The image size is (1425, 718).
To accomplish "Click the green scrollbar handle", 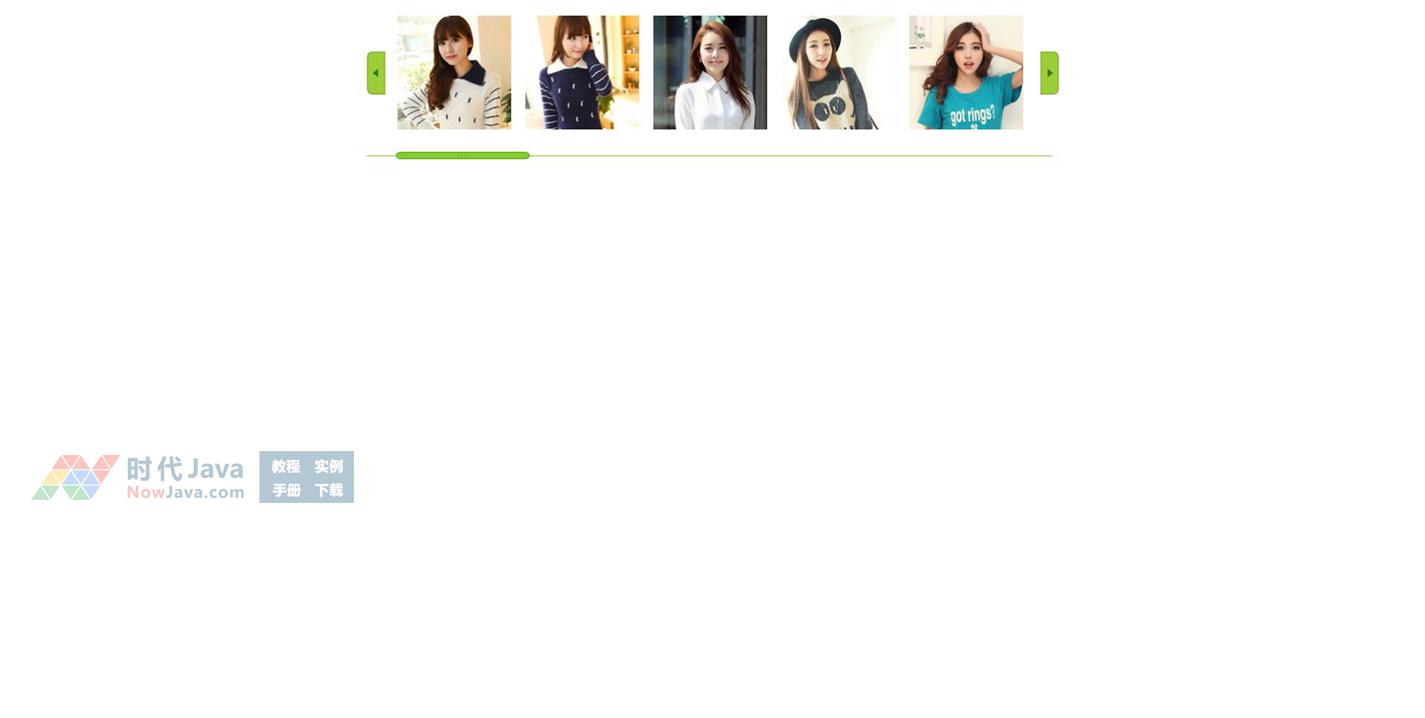I will pos(462,156).
